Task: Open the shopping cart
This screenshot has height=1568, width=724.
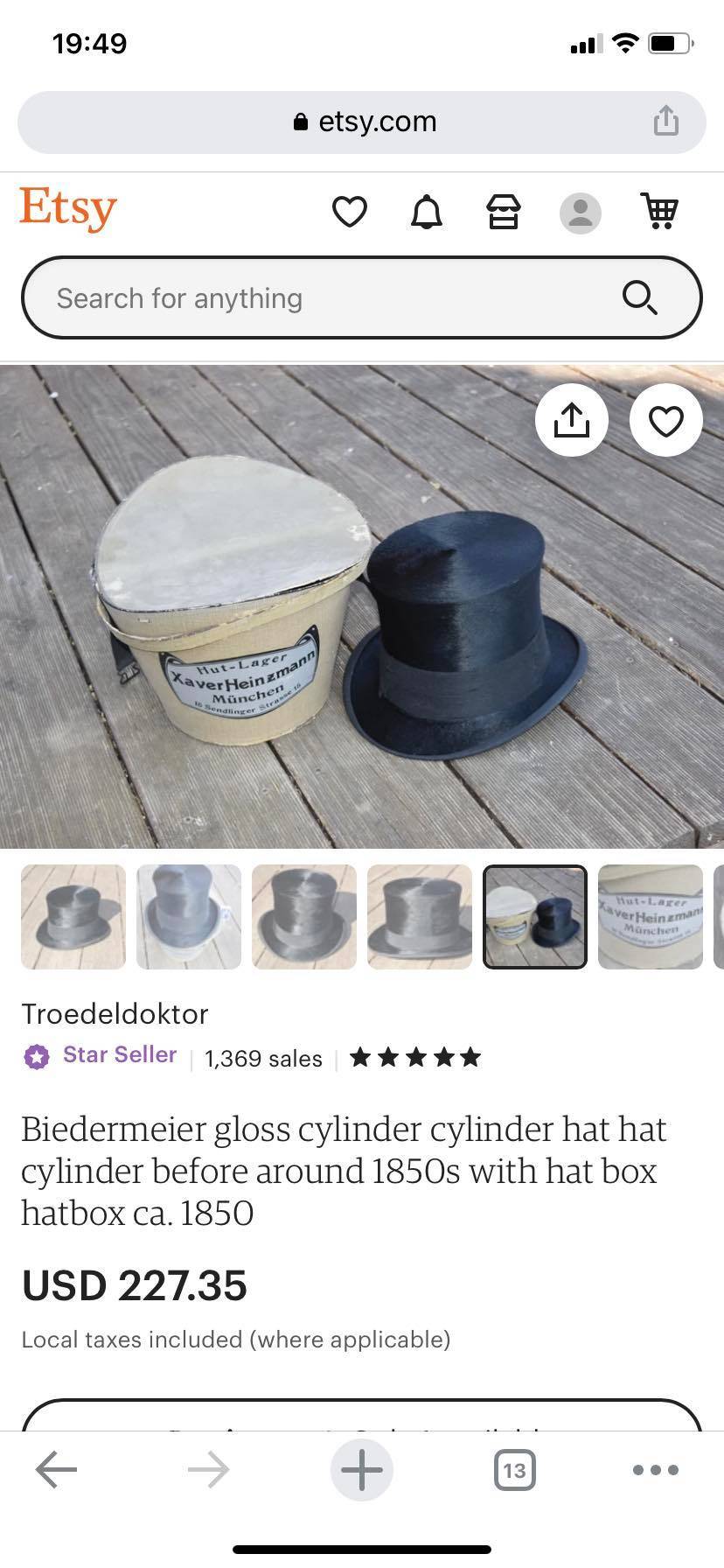Action: click(660, 211)
